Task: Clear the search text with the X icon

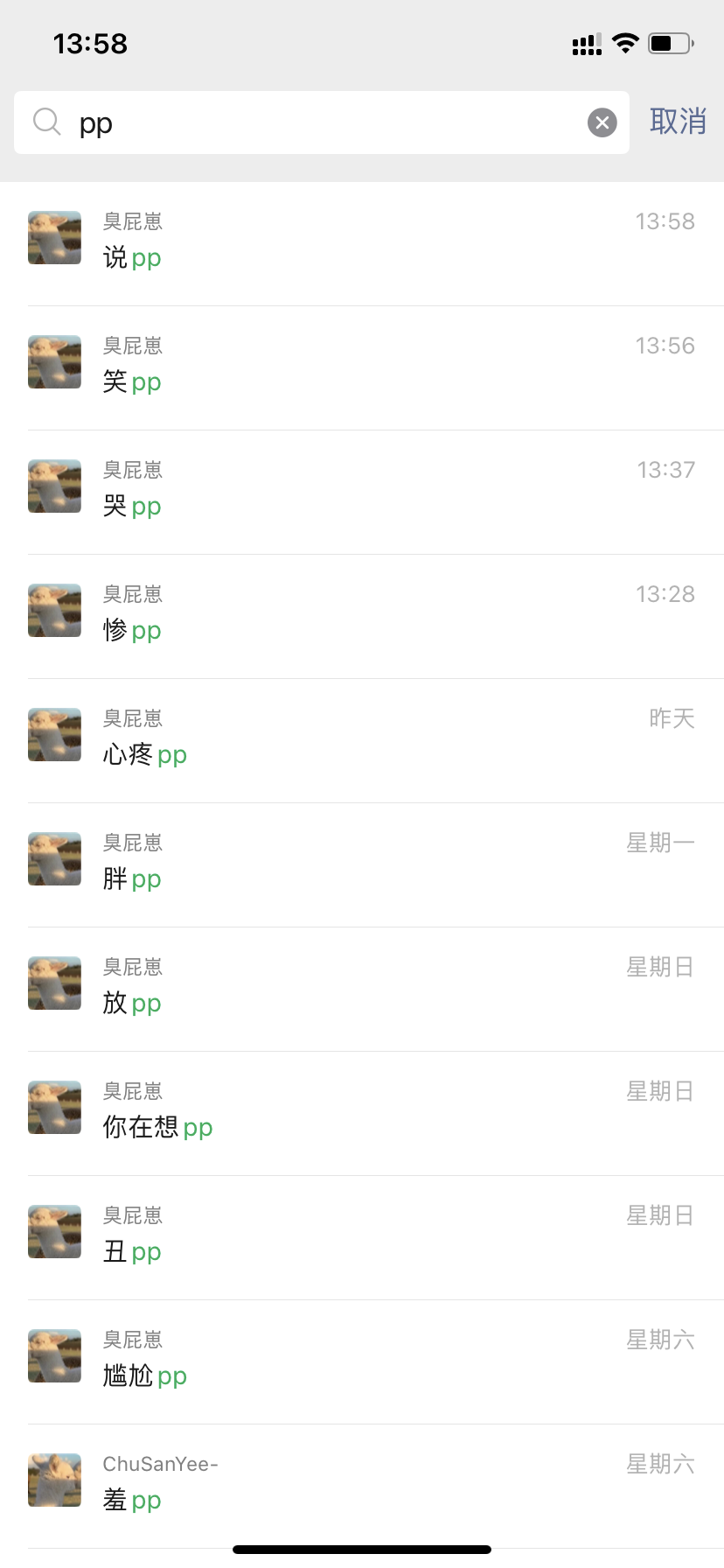Action: coord(602,122)
